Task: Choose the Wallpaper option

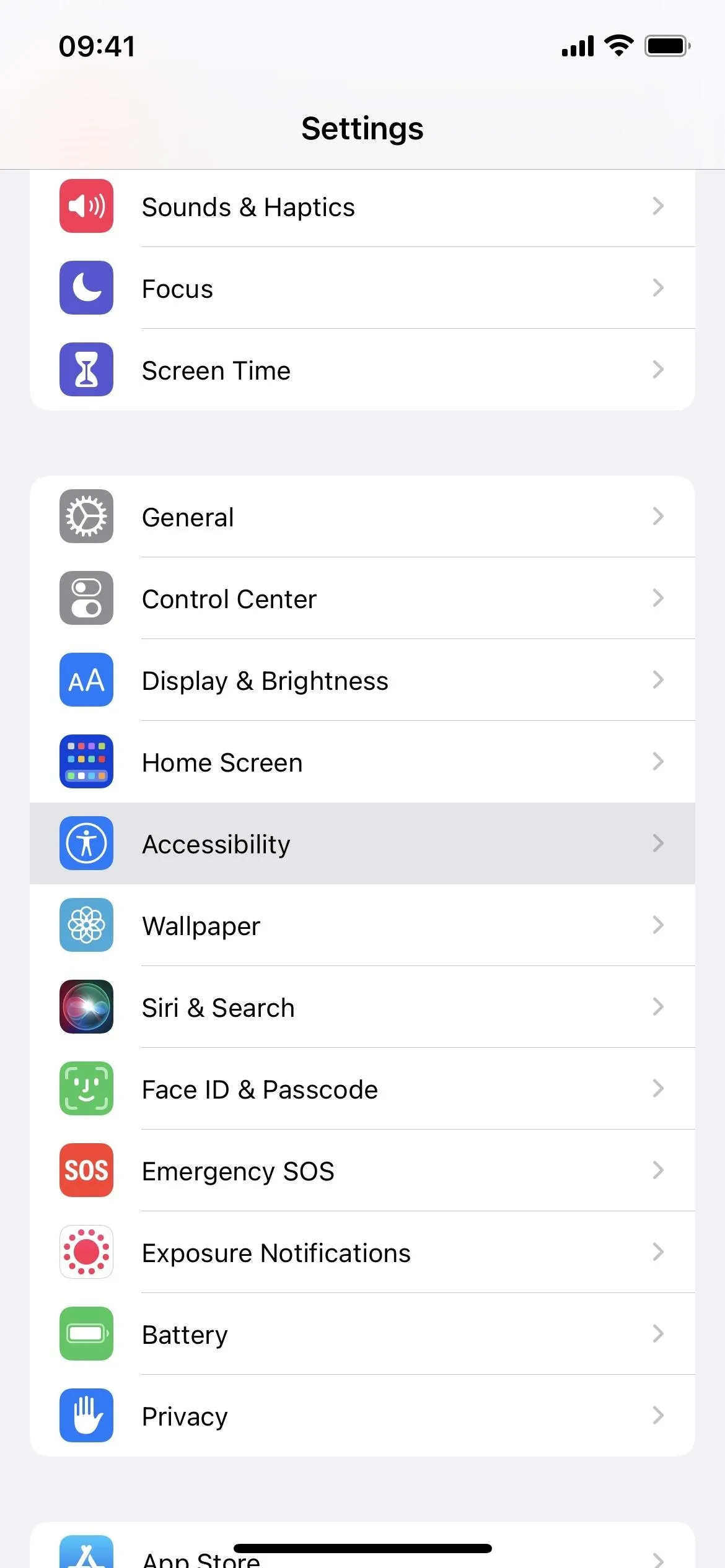Action: point(362,926)
